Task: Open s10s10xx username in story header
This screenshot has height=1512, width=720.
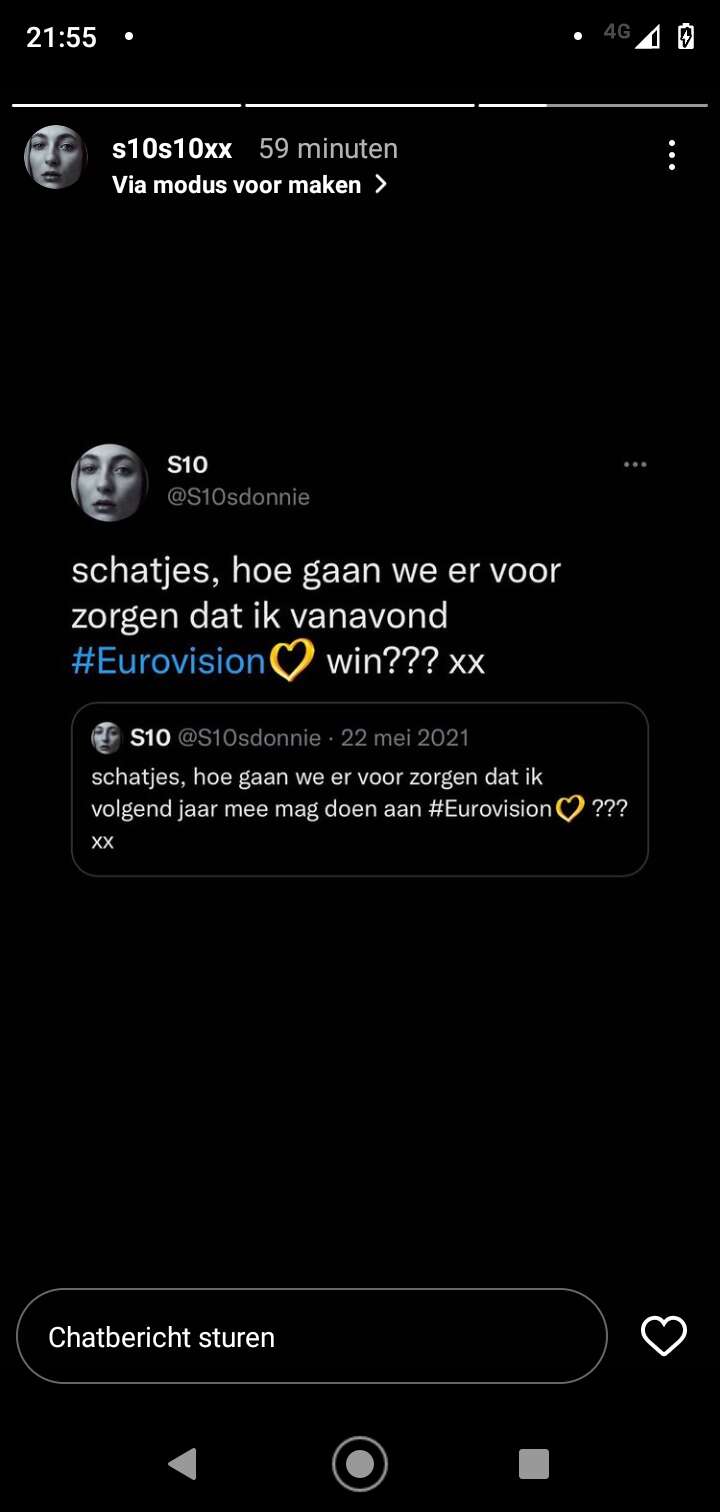Action: pyautogui.click(x=172, y=149)
